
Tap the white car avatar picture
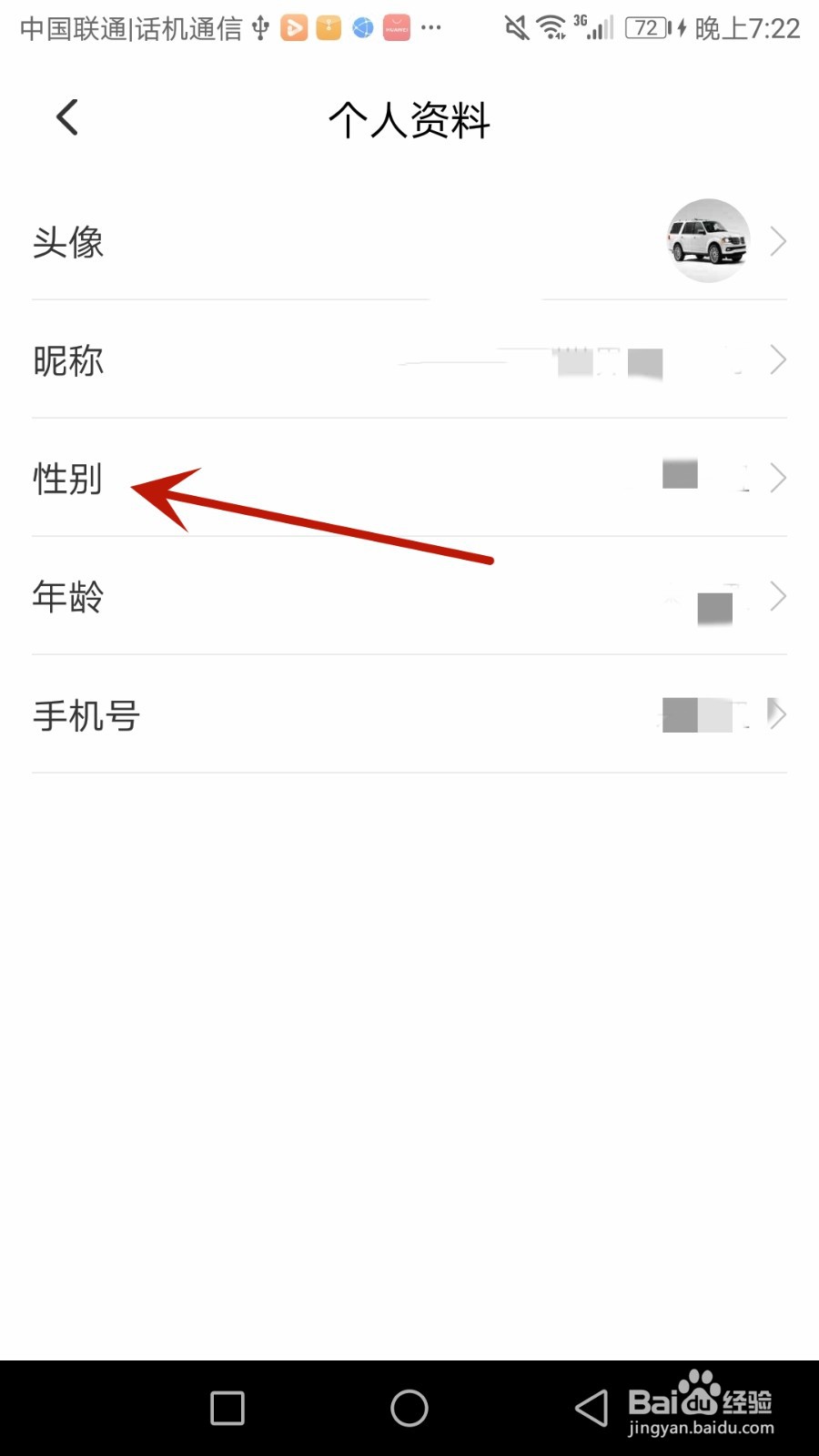pyautogui.click(x=708, y=240)
